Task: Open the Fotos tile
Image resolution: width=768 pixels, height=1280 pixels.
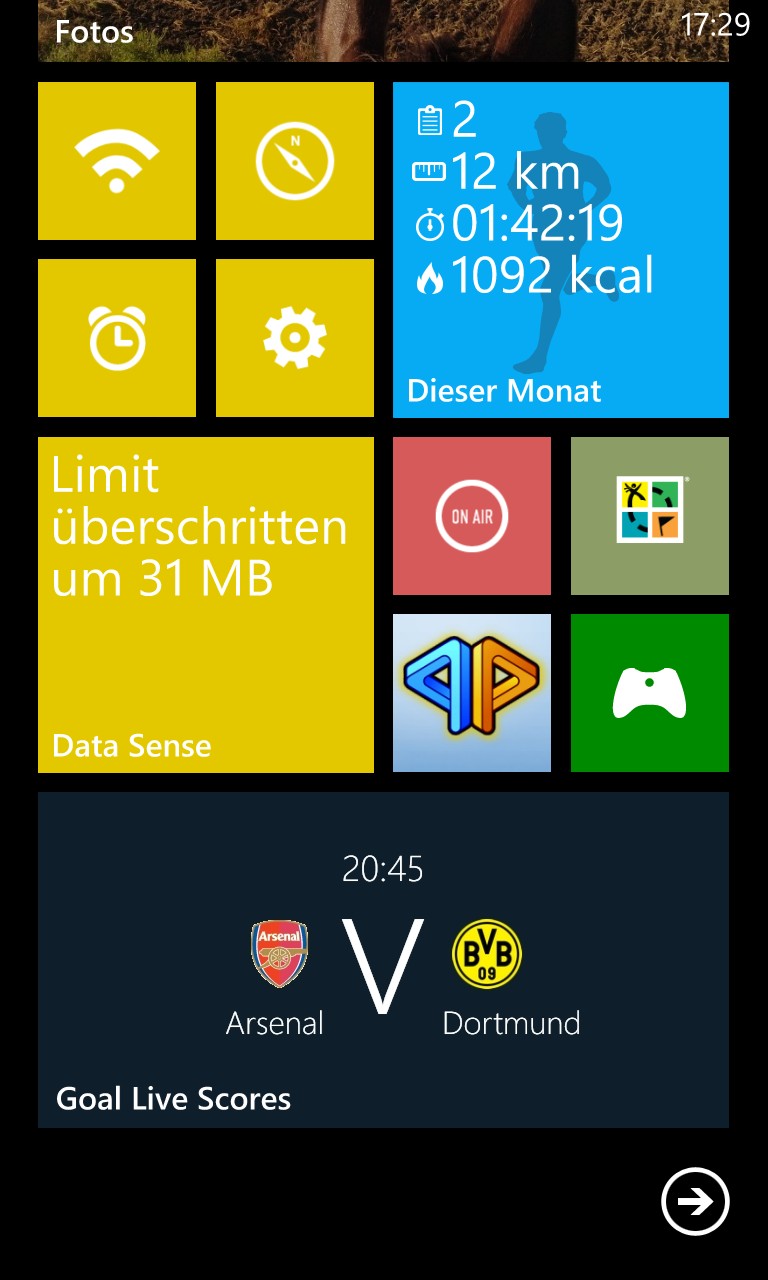Action: tap(383, 31)
